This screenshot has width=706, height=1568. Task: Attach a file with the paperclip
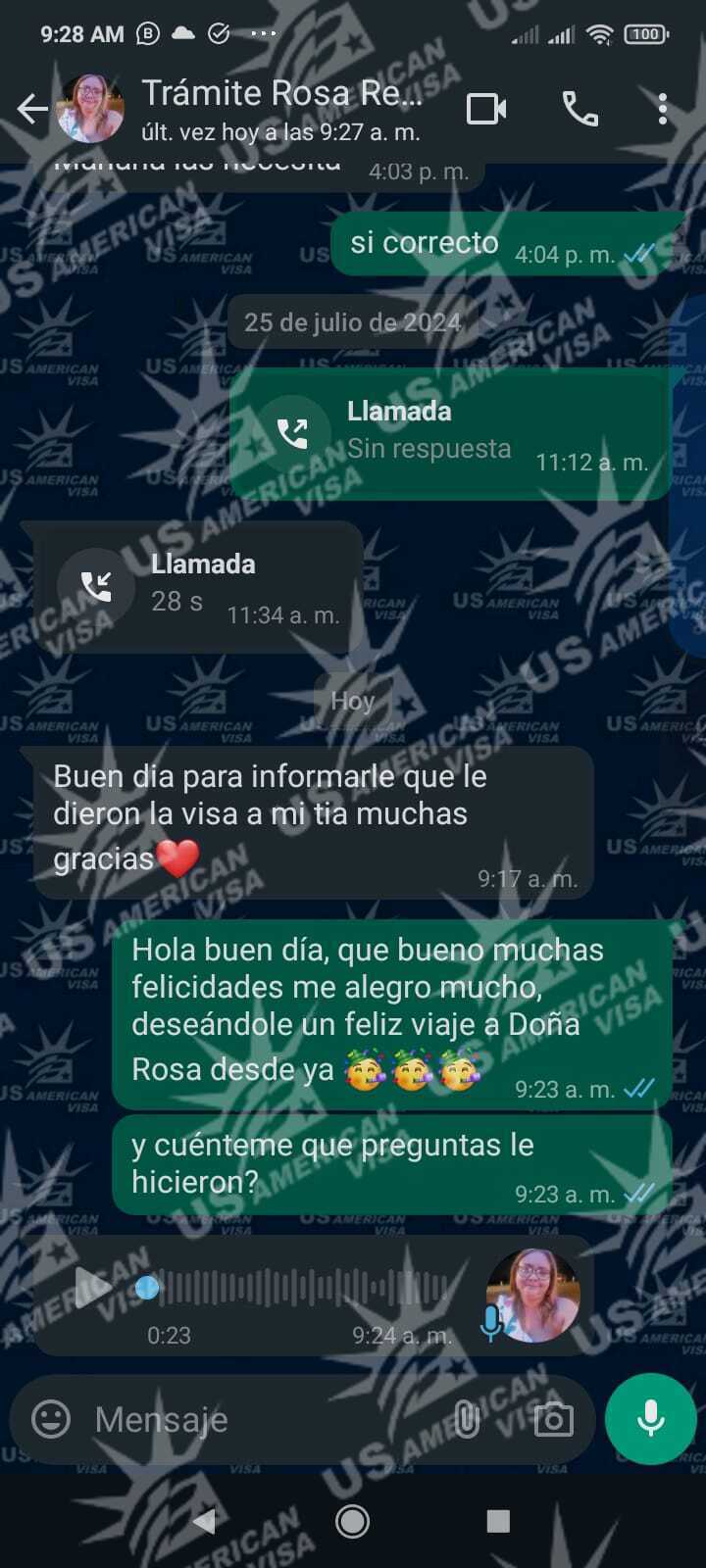click(467, 1418)
